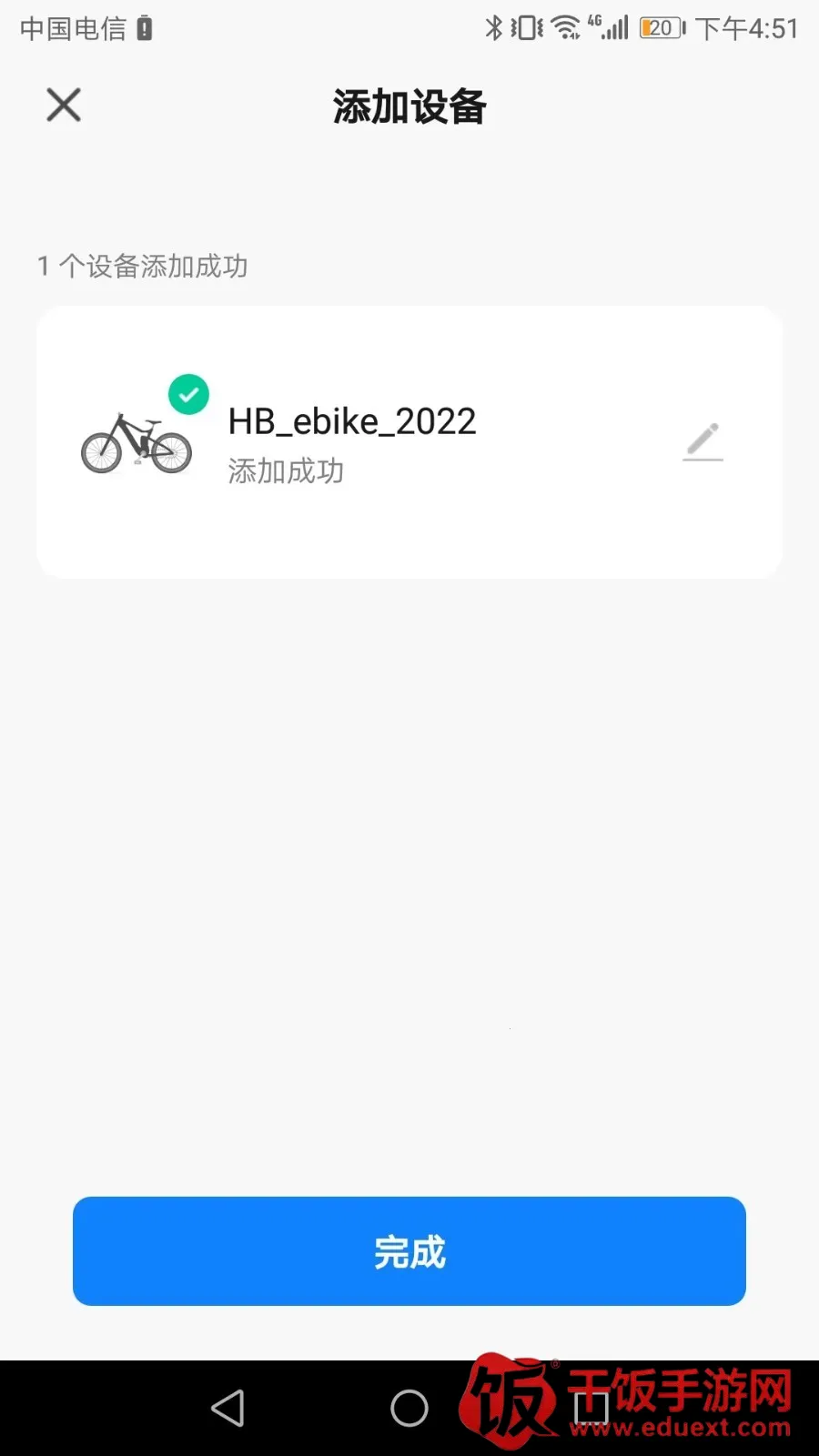Tap the 完成 button to finish
The width and height of the screenshot is (819, 1456).
pos(409,1251)
